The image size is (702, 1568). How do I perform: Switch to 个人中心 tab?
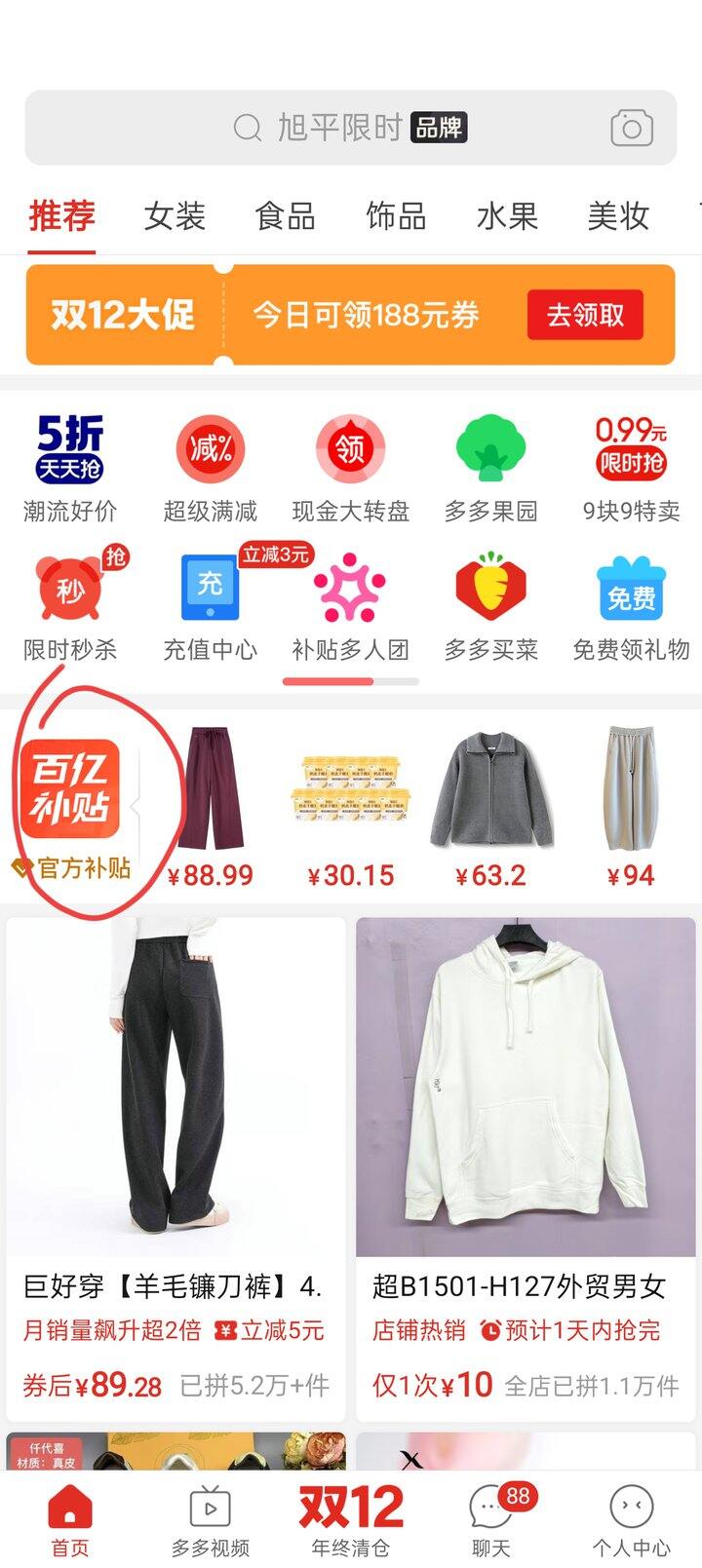pyautogui.click(x=631, y=1520)
